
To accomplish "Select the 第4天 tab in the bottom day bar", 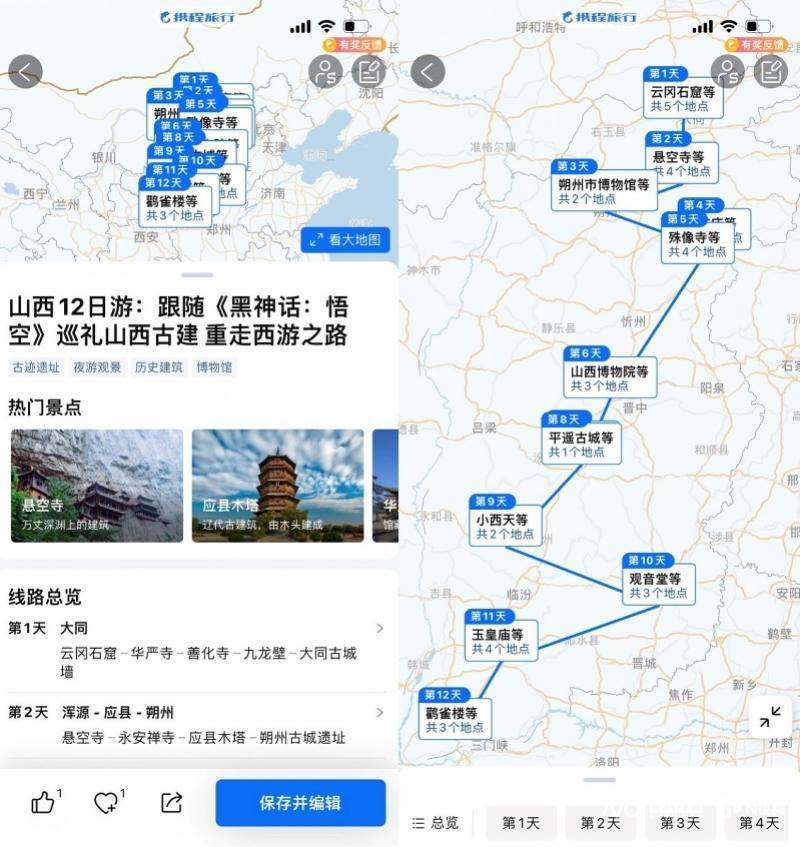I will 759,823.
